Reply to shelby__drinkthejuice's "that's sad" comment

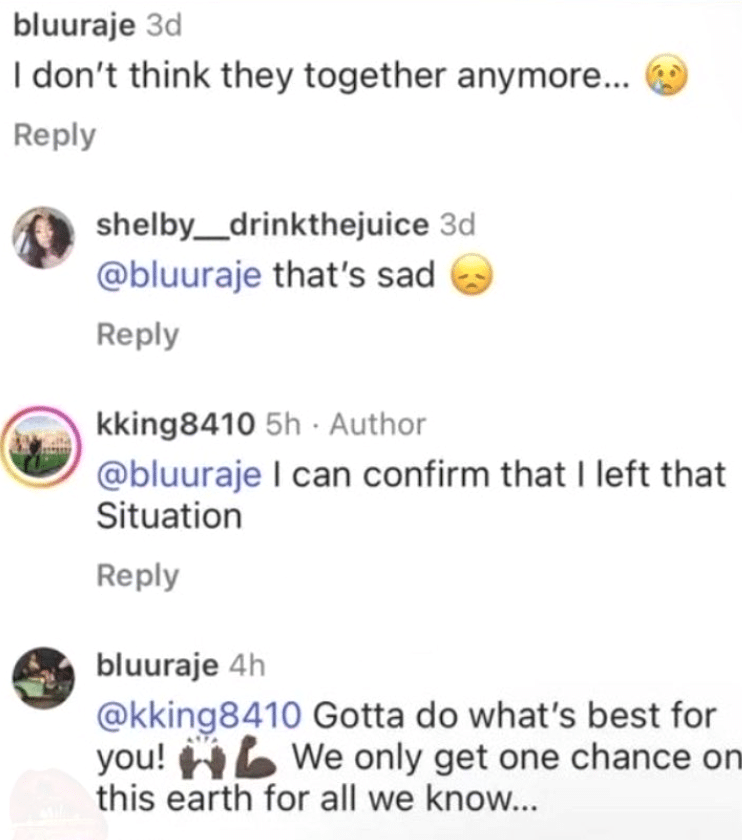point(137,335)
